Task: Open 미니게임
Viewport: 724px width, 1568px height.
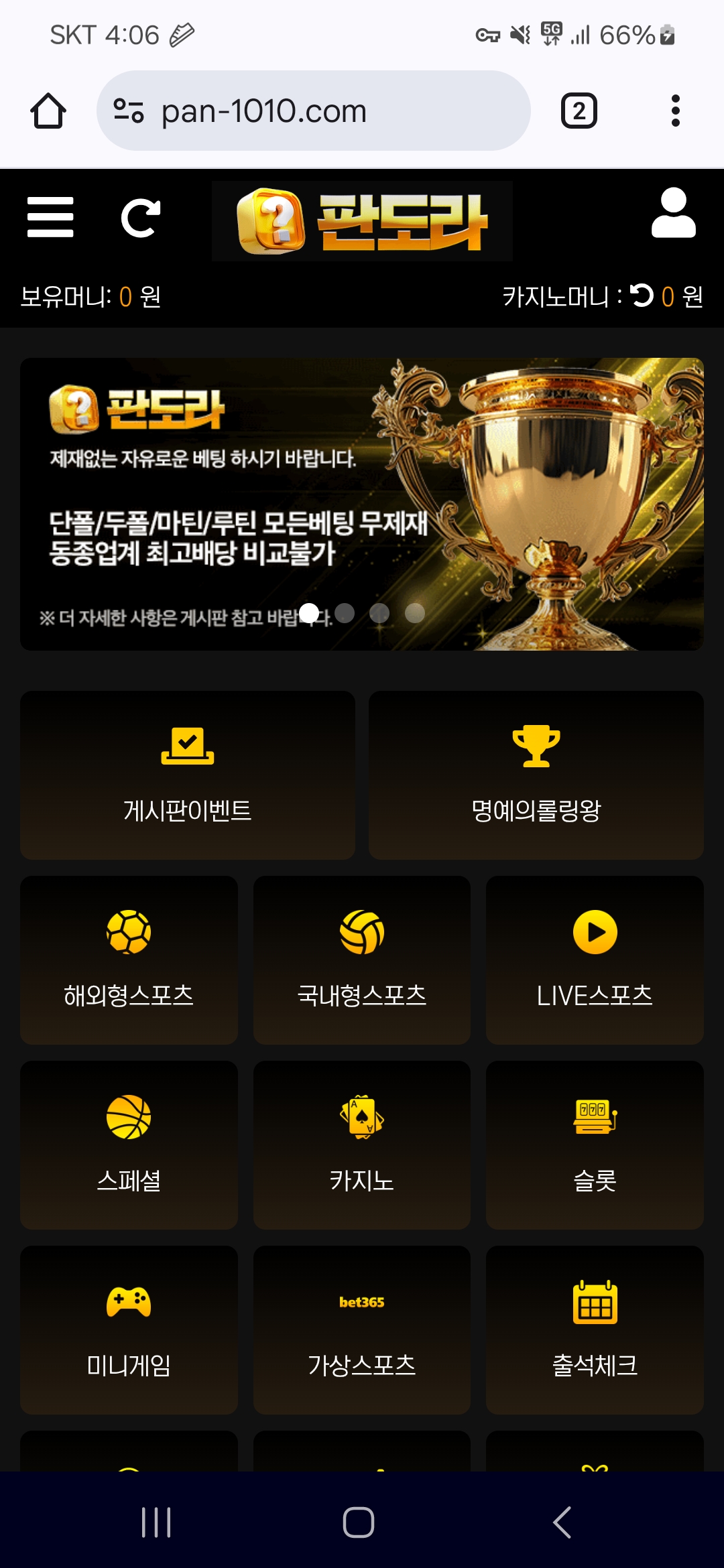Action: [129, 1329]
